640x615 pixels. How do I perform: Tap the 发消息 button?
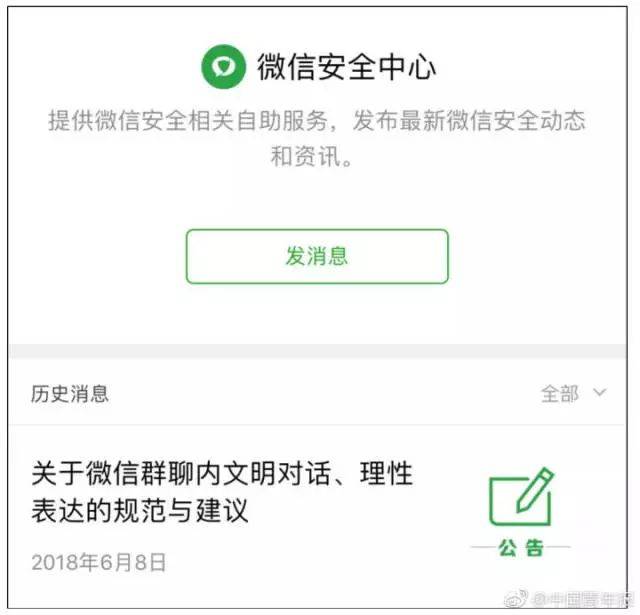[317, 256]
